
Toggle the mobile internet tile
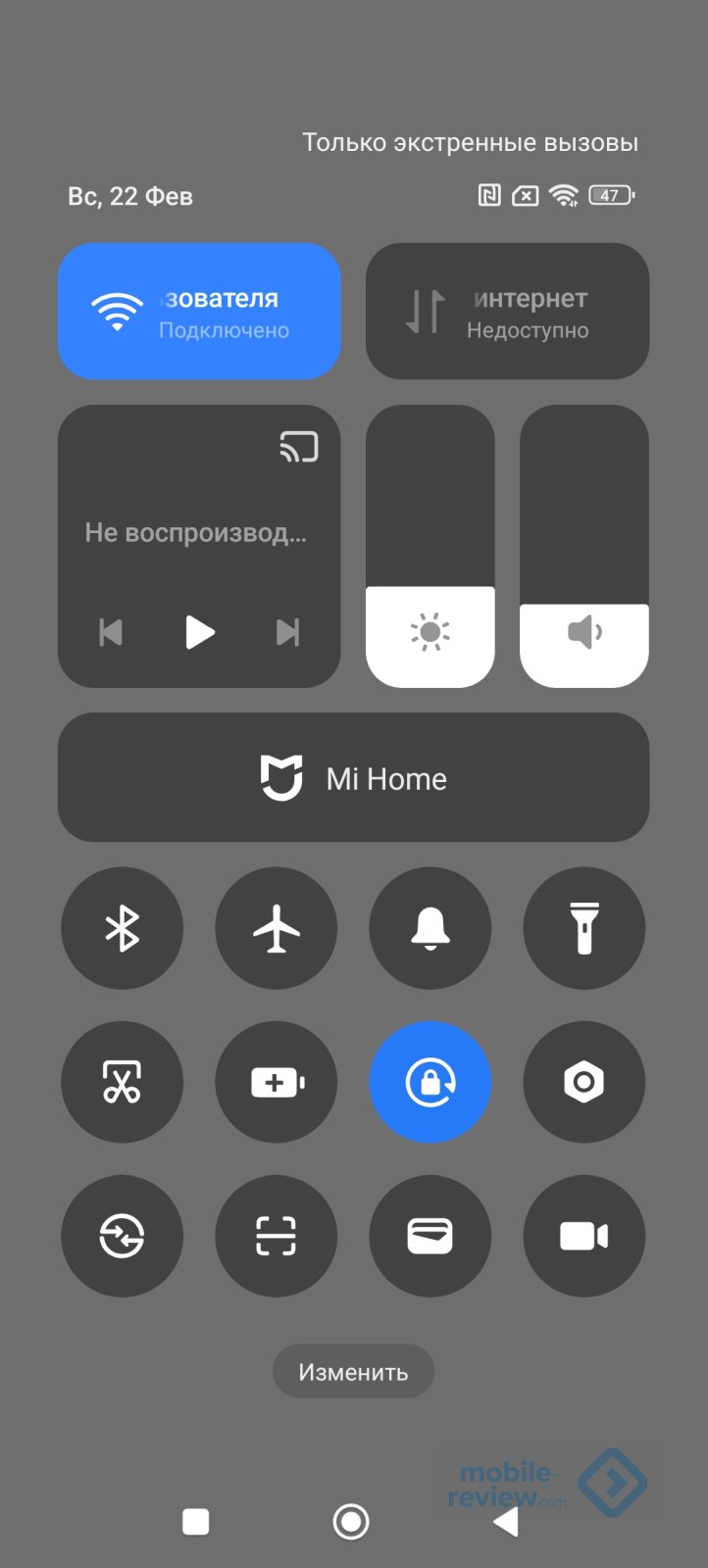[x=507, y=312]
